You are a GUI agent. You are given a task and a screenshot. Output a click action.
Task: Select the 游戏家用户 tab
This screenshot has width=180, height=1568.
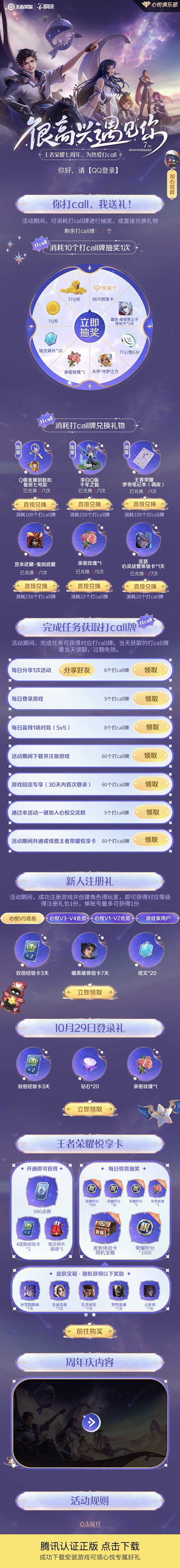point(158,918)
